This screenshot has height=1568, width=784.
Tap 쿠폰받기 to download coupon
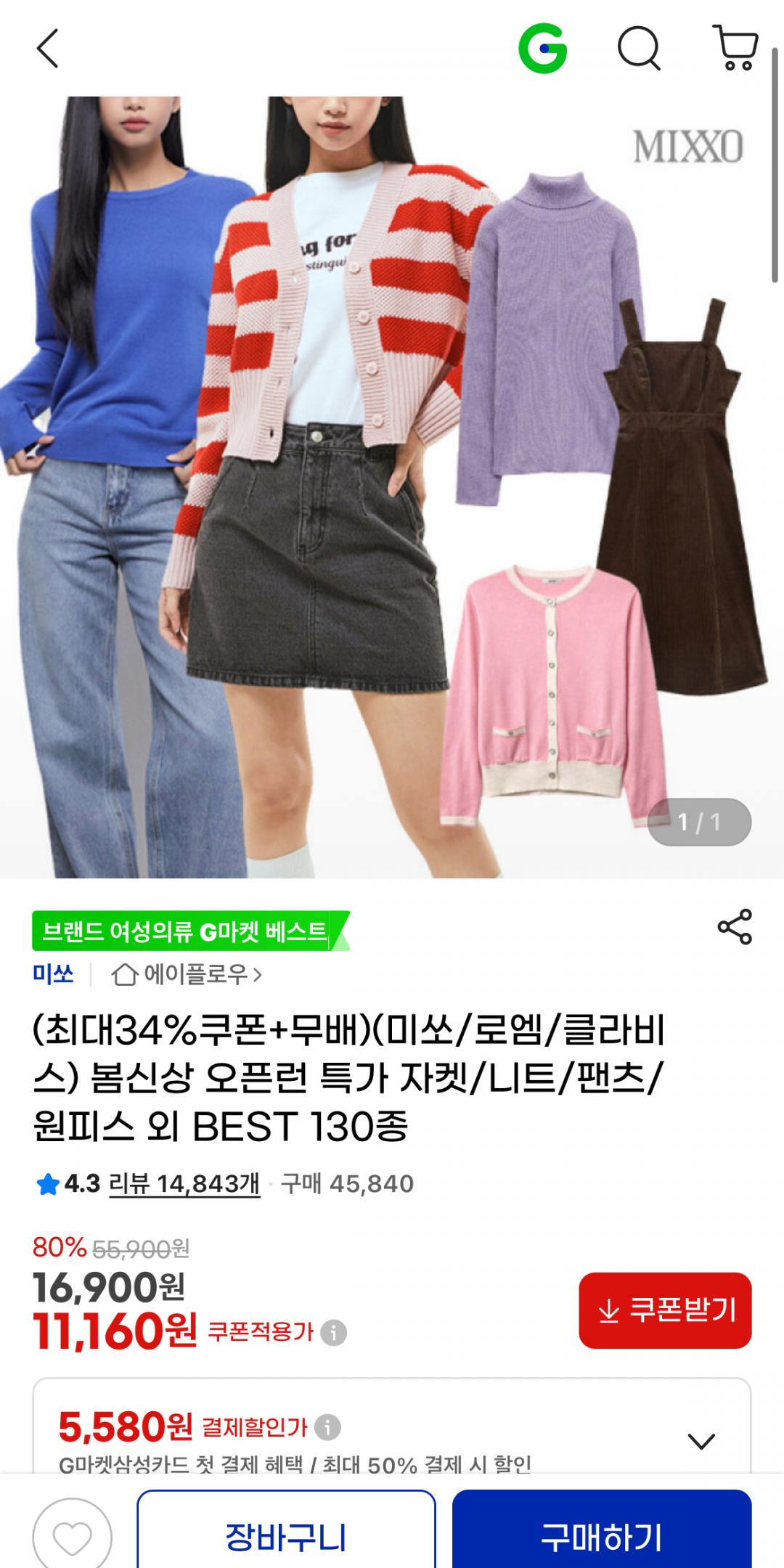tap(665, 1310)
